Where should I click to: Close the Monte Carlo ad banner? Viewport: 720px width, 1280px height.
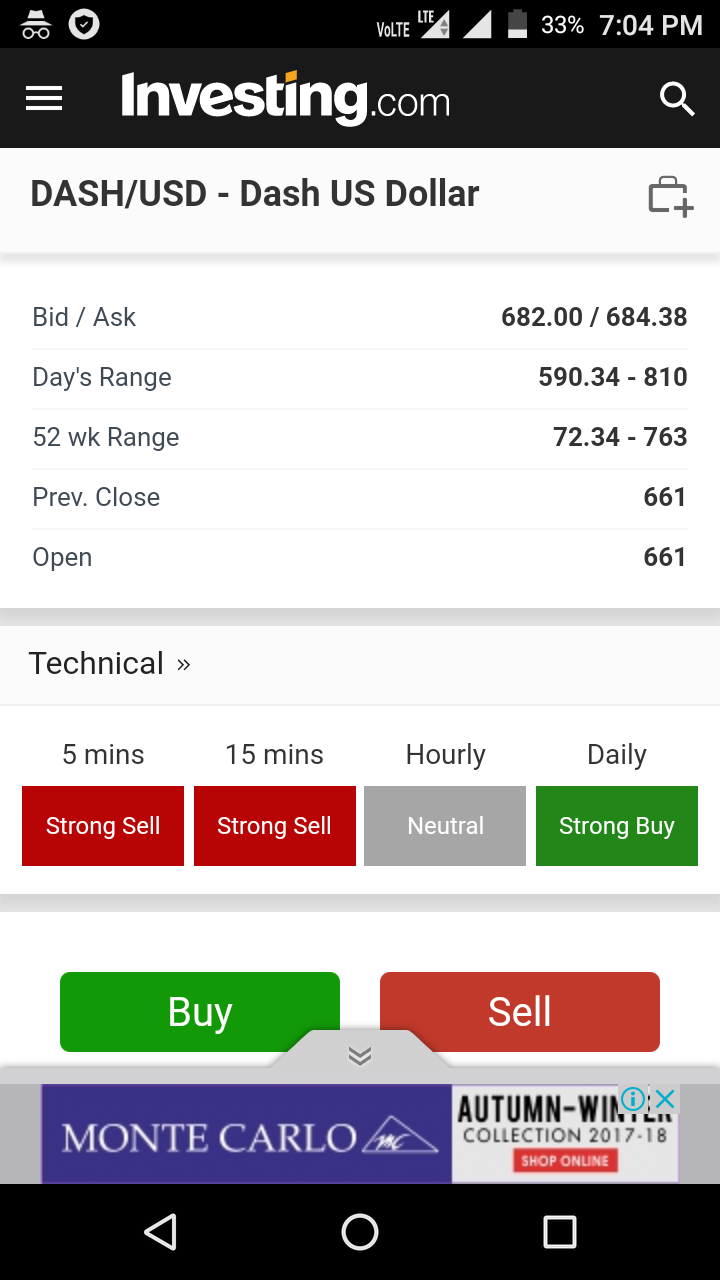click(665, 1100)
